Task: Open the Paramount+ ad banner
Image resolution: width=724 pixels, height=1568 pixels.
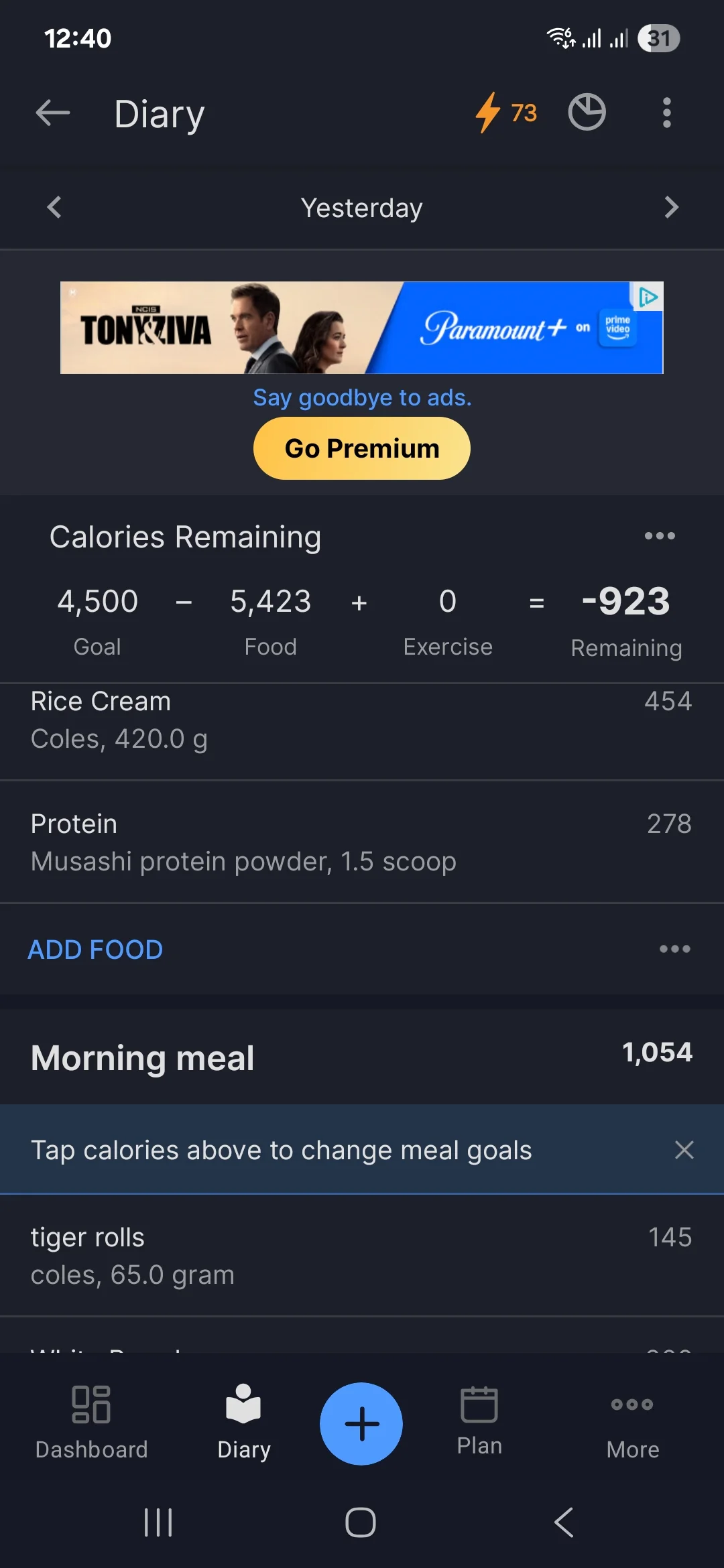Action: coord(362,328)
